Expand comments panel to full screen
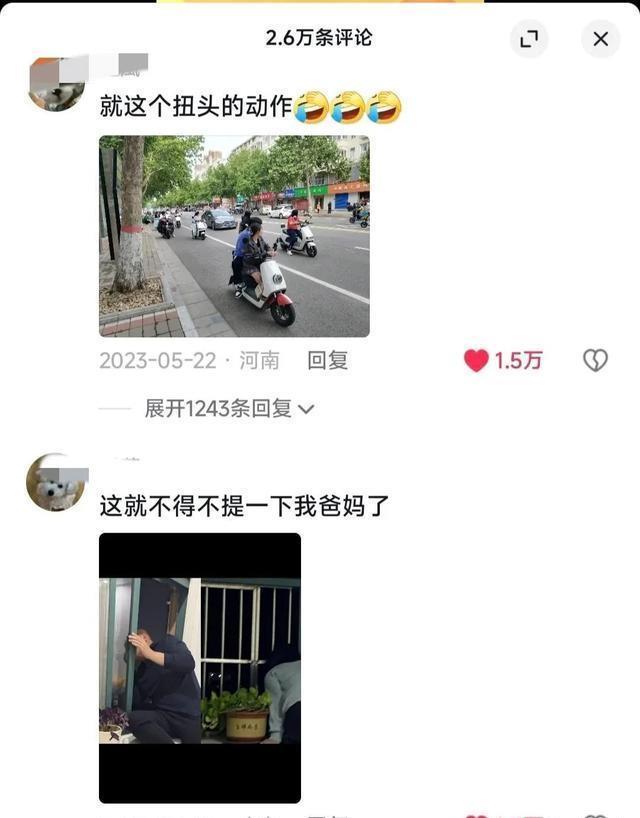This screenshot has height=818, width=640. tap(529, 39)
